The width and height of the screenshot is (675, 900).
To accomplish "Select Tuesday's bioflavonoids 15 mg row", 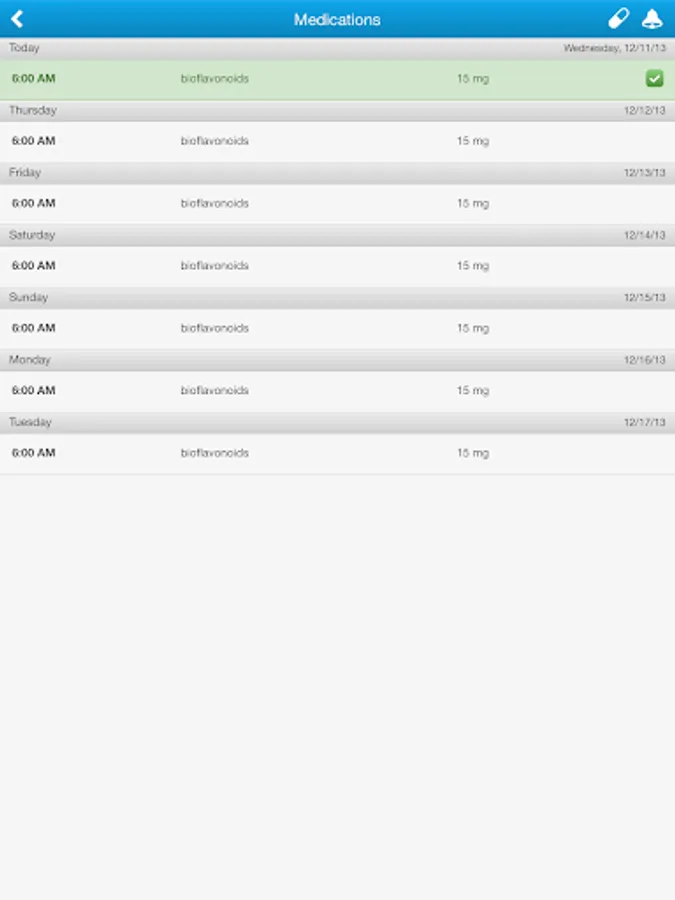I will click(x=337, y=453).
